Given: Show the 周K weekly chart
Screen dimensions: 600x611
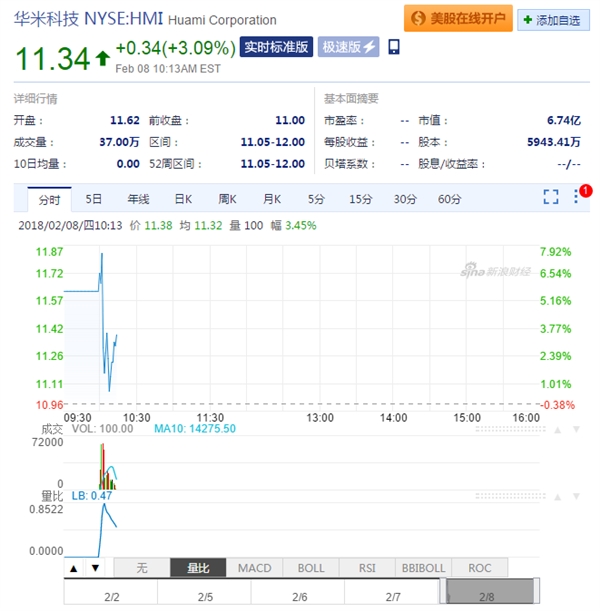Looking at the screenshot, I should 227,199.
